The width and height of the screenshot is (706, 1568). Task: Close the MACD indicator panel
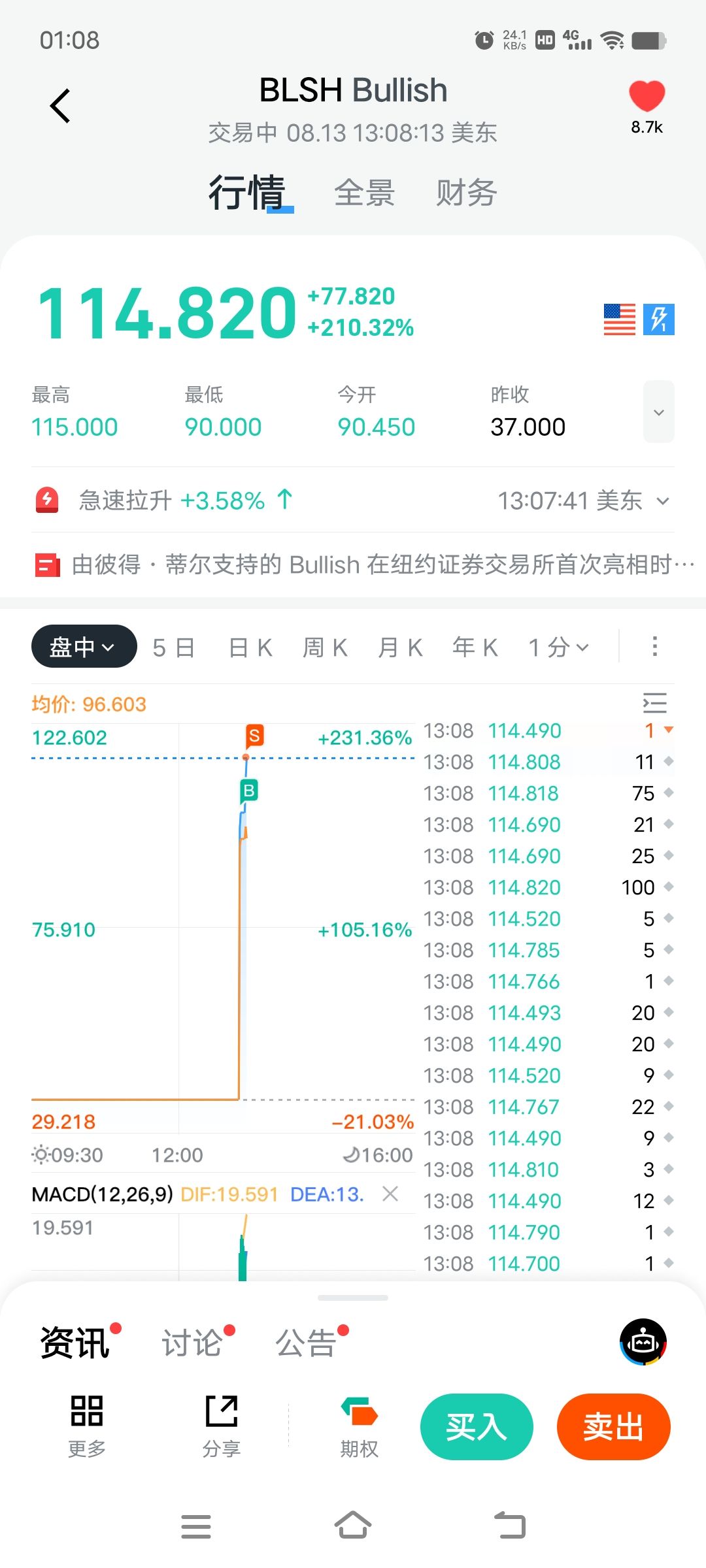tap(390, 1194)
